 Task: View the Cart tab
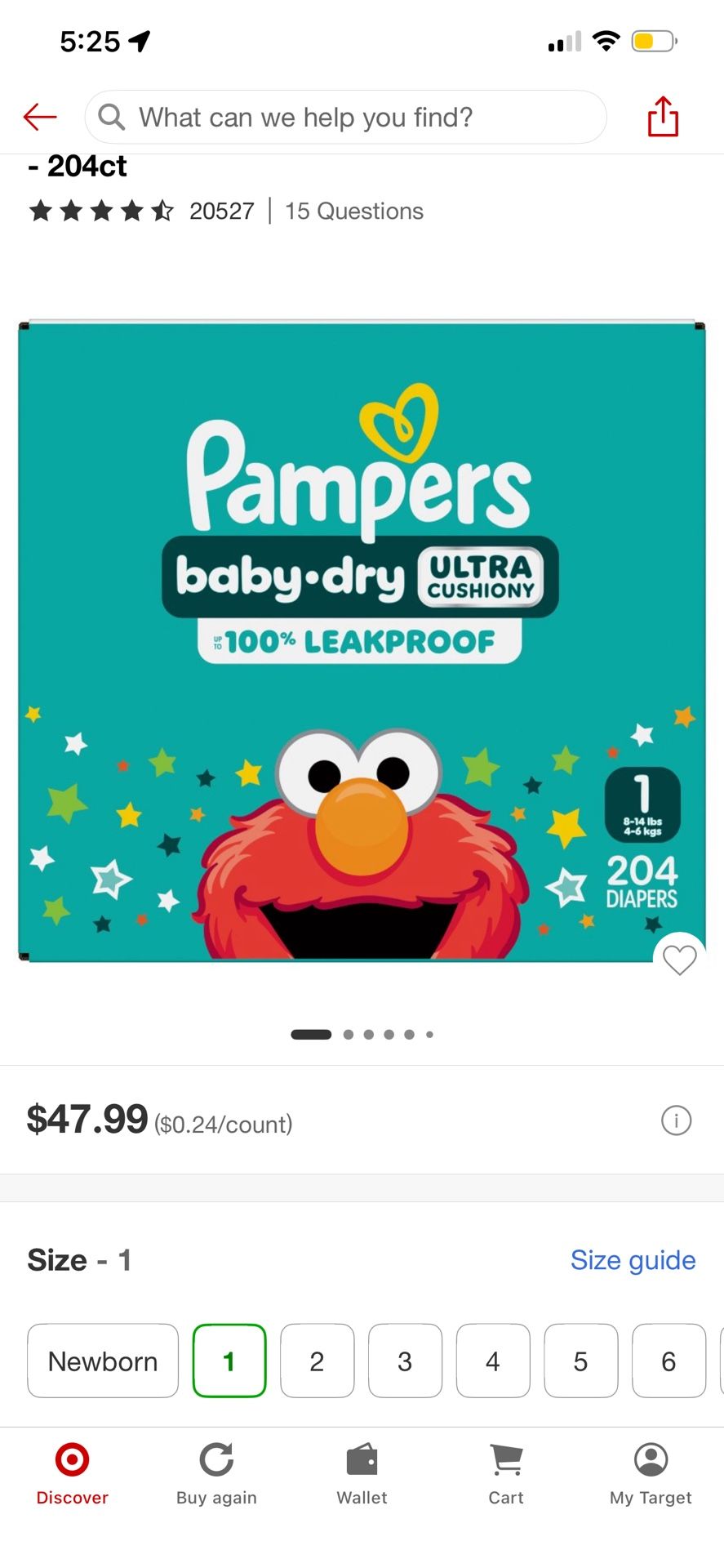506,1473
